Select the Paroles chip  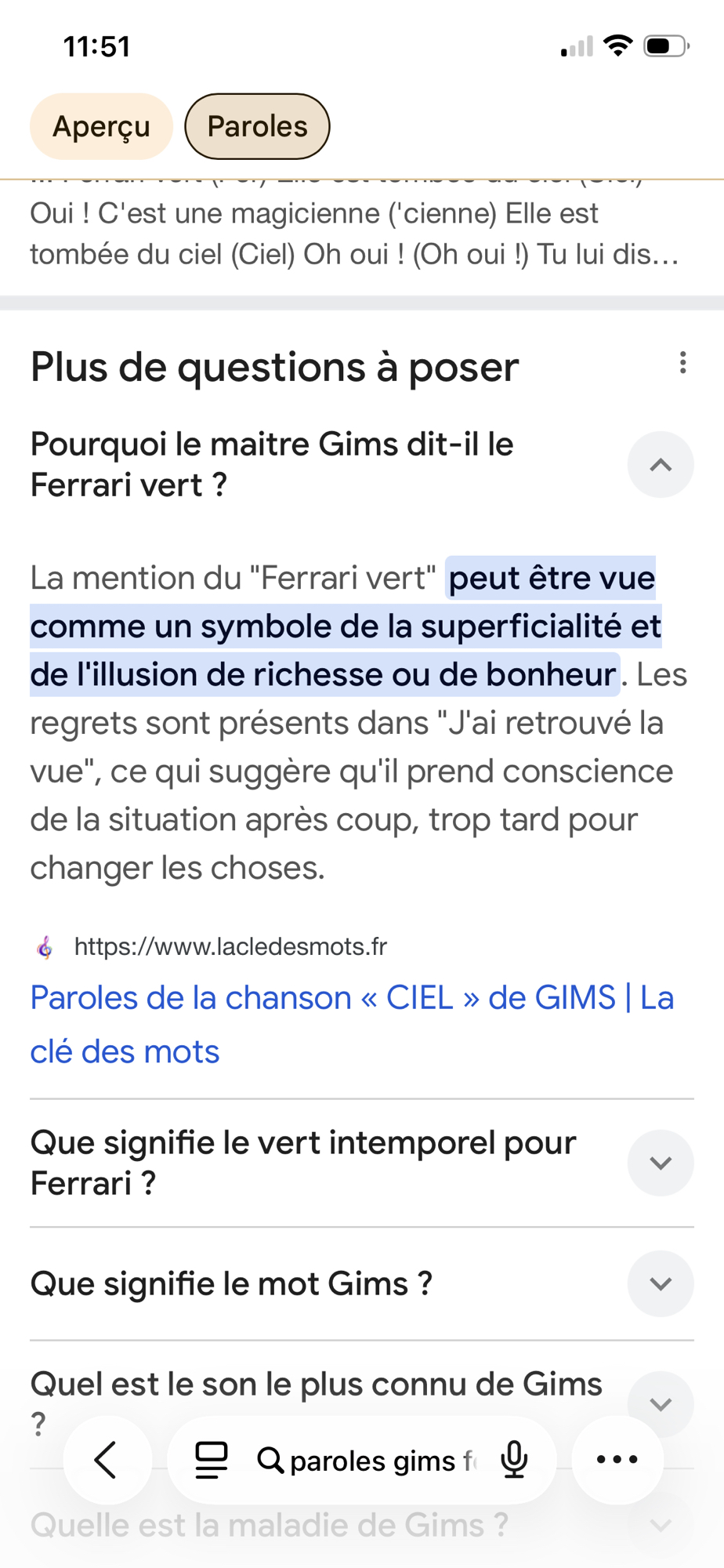click(257, 126)
